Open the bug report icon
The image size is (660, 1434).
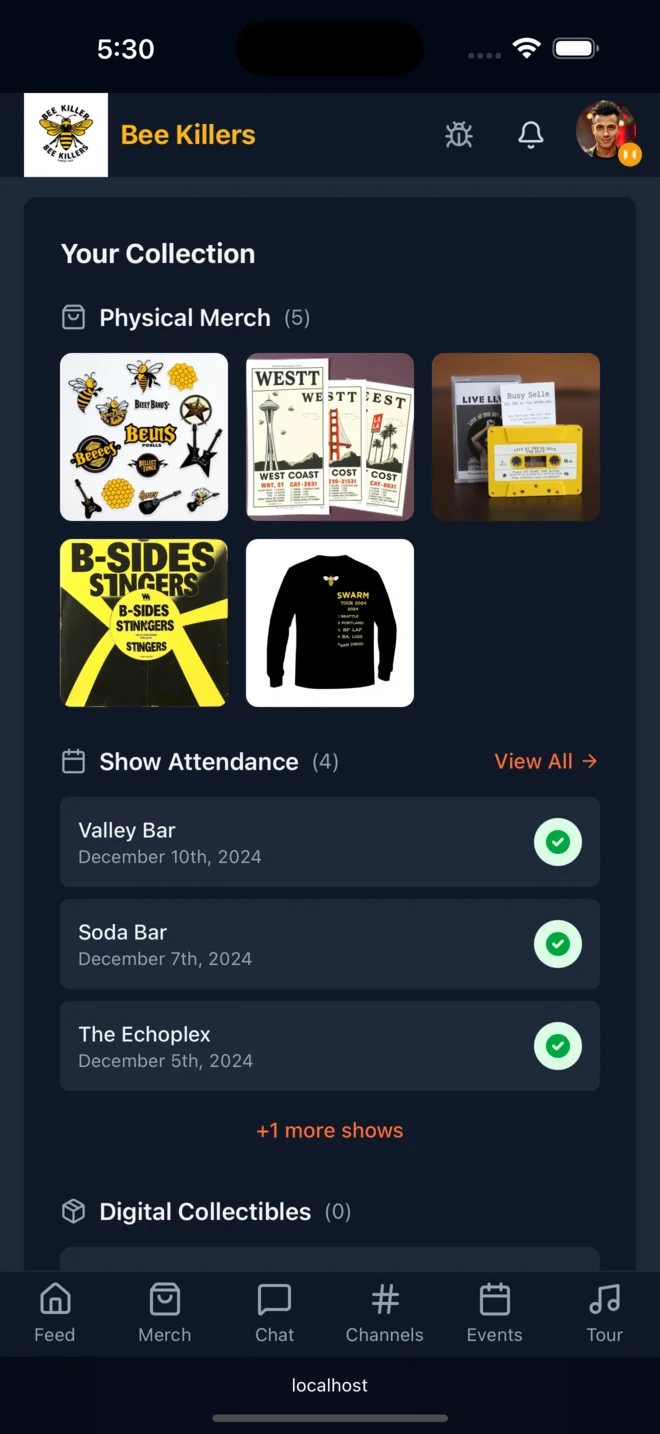pyautogui.click(x=459, y=135)
